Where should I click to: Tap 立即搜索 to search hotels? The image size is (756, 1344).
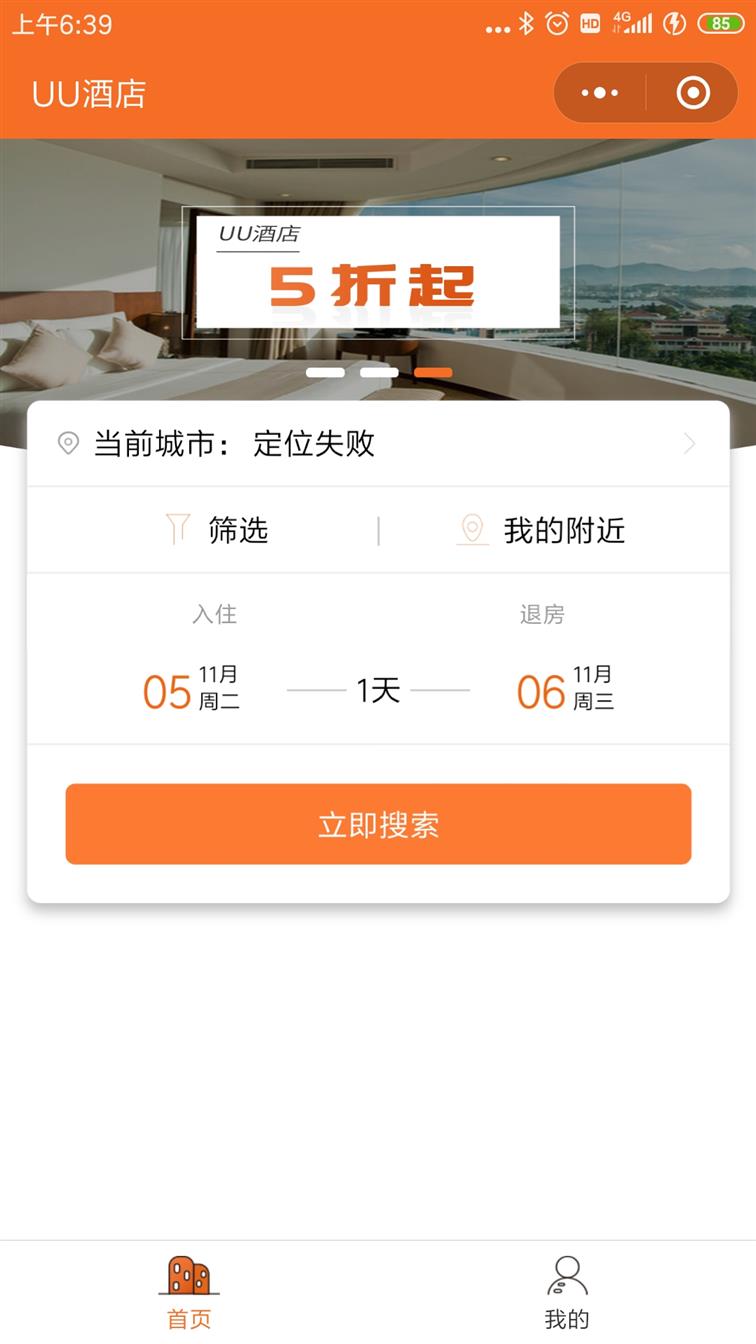coord(378,824)
